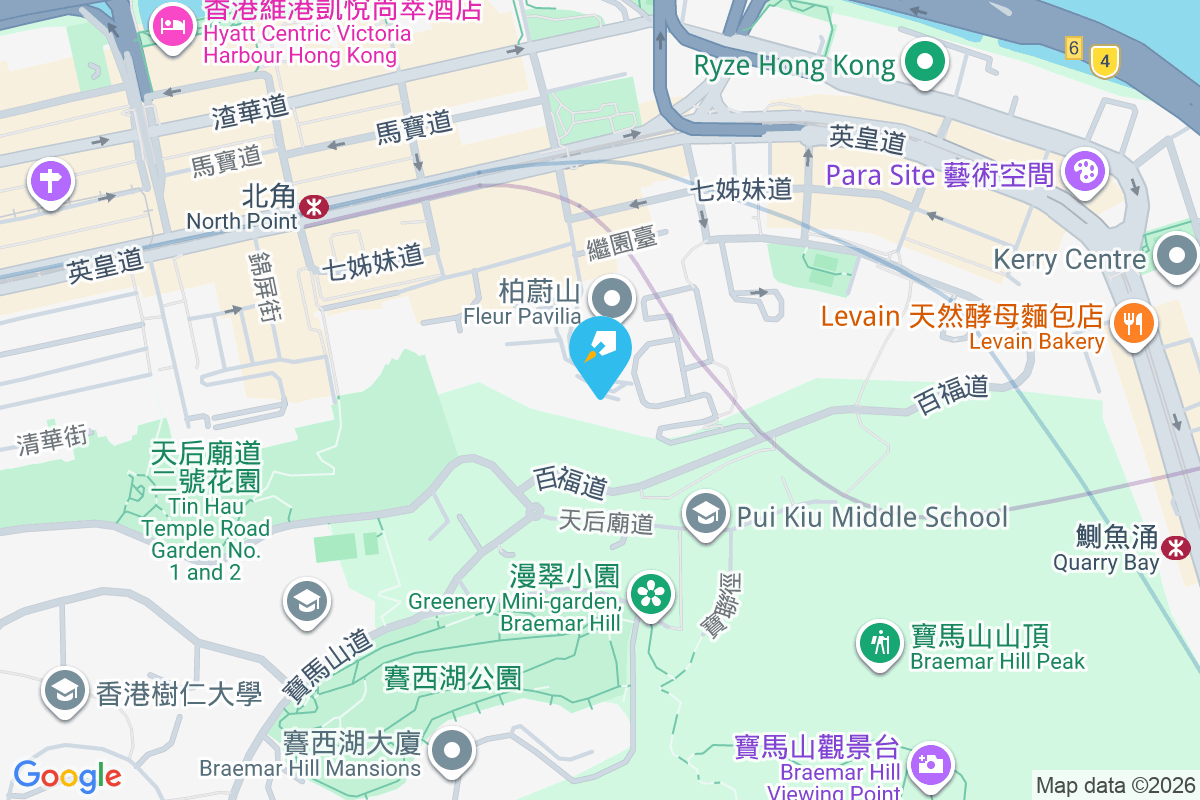Tap the Greenery Mini-garden Braemar Hill pin
This screenshot has height=800, width=1200.
[x=652, y=596]
